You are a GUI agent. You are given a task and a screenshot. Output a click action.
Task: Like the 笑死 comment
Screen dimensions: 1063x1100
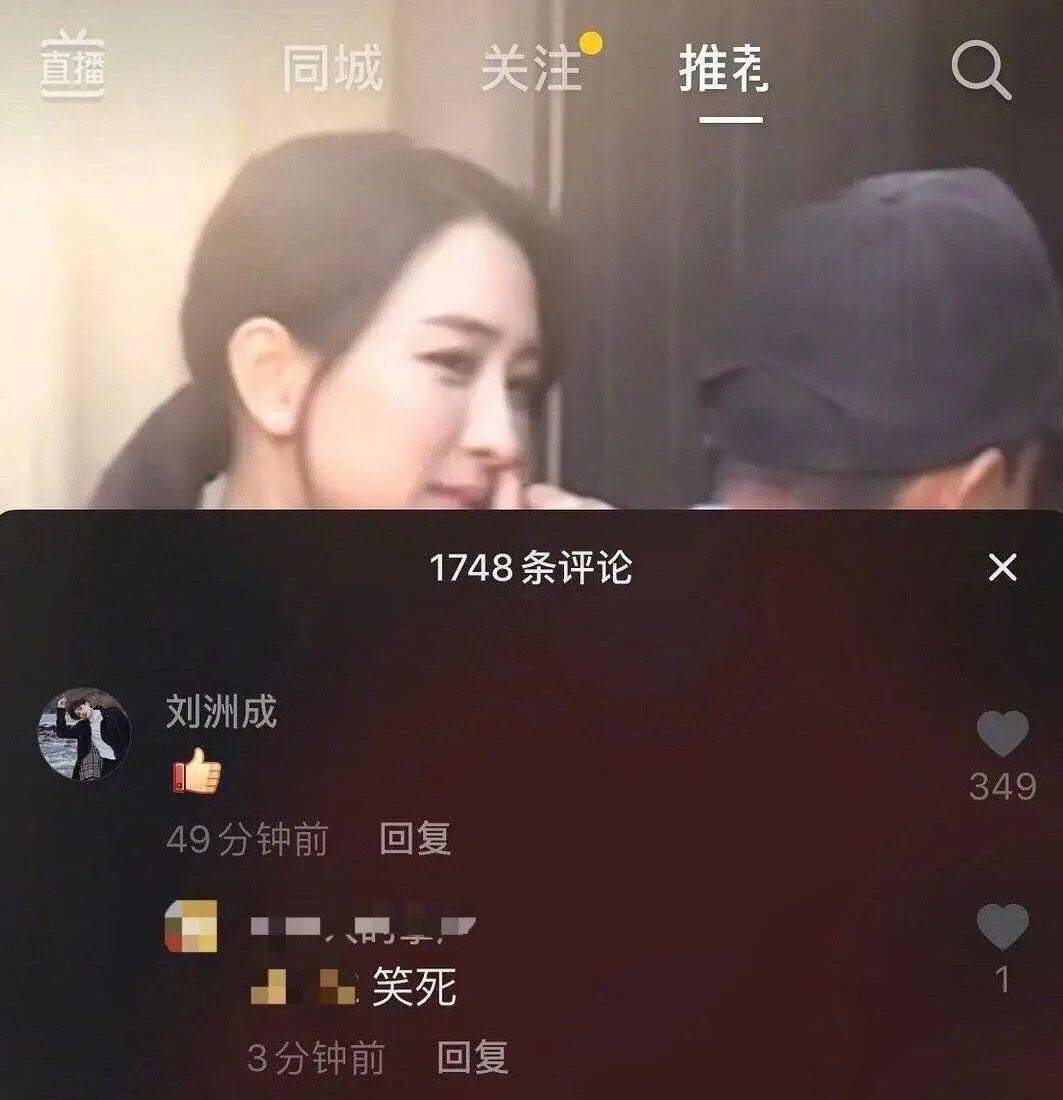coord(1002,928)
